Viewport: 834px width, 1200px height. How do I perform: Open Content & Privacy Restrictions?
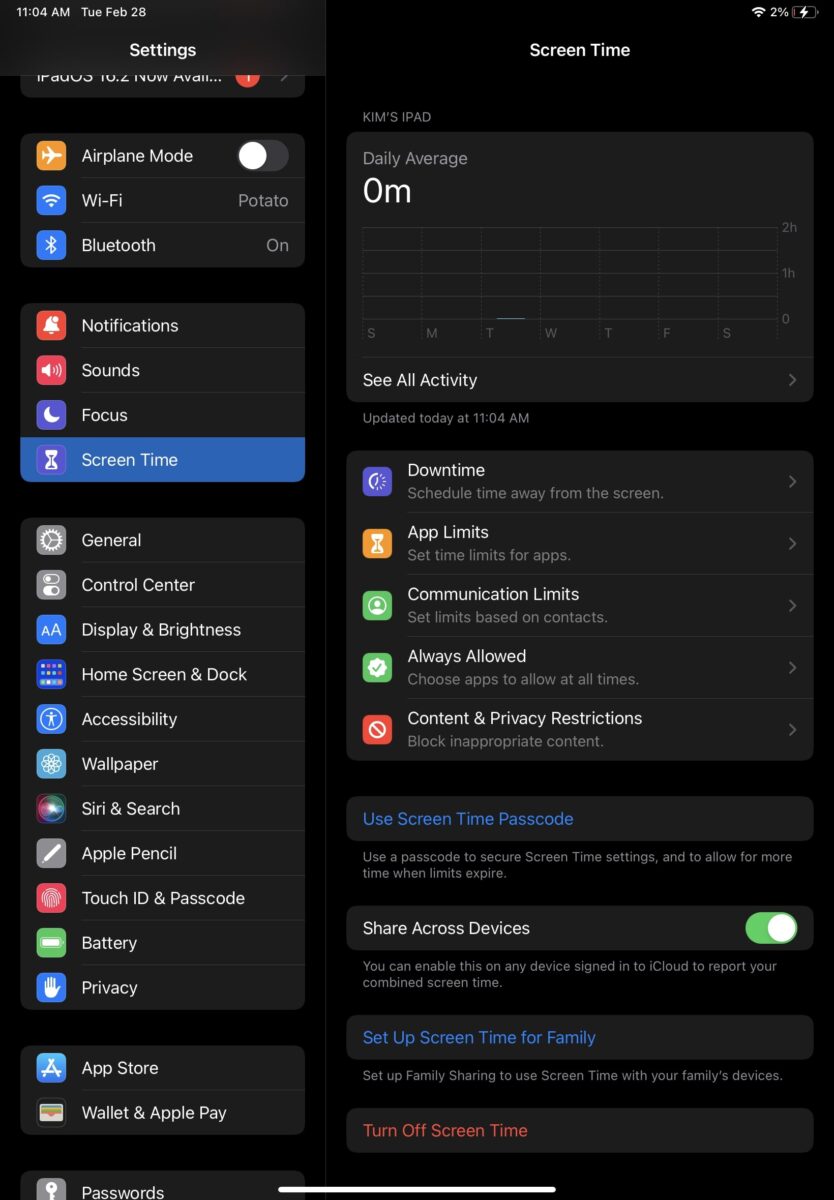click(579, 730)
